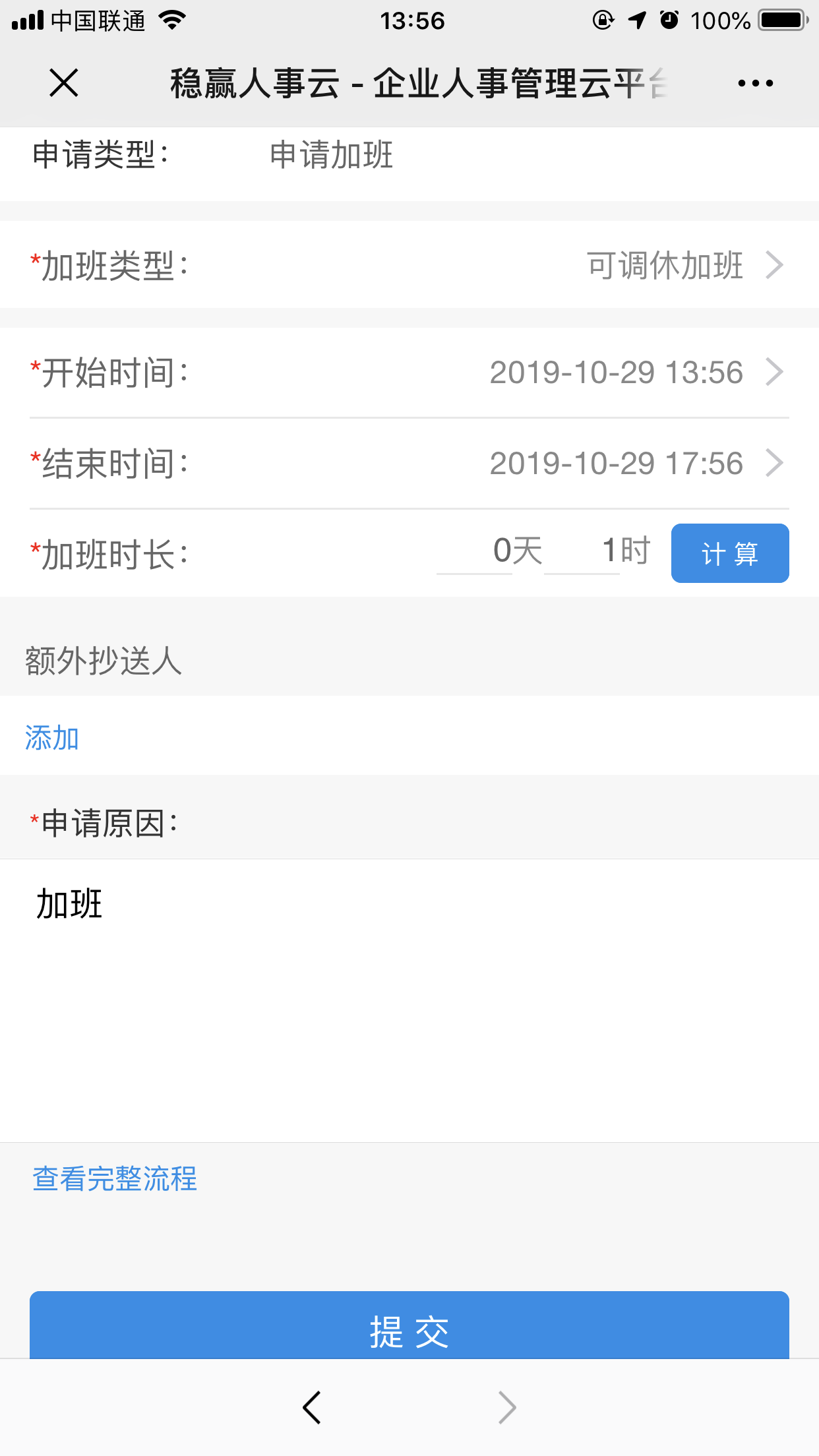Pick a new 结束时间 value
This screenshot has height=1456, width=819.
pyautogui.click(x=409, y=464)
